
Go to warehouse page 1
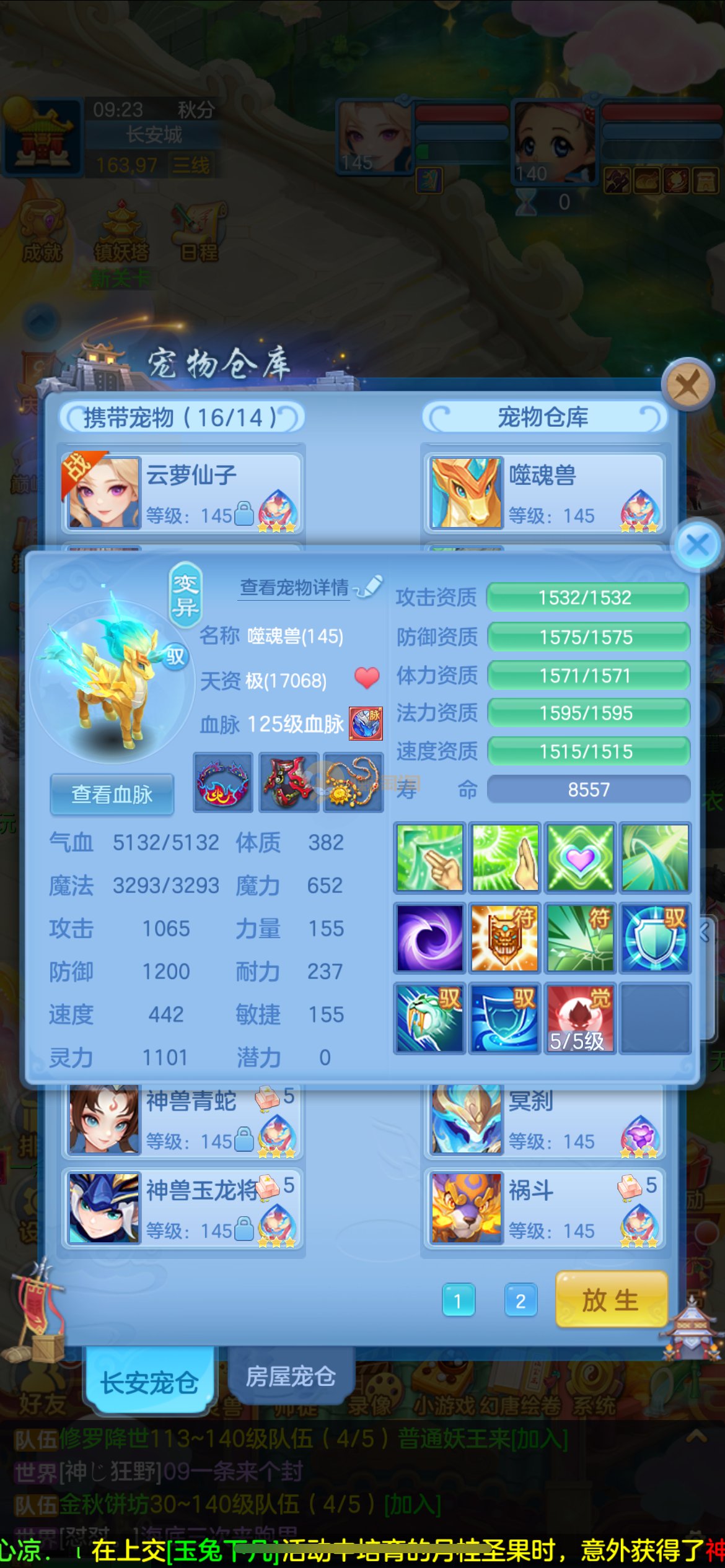click(x=459, y=1300)
